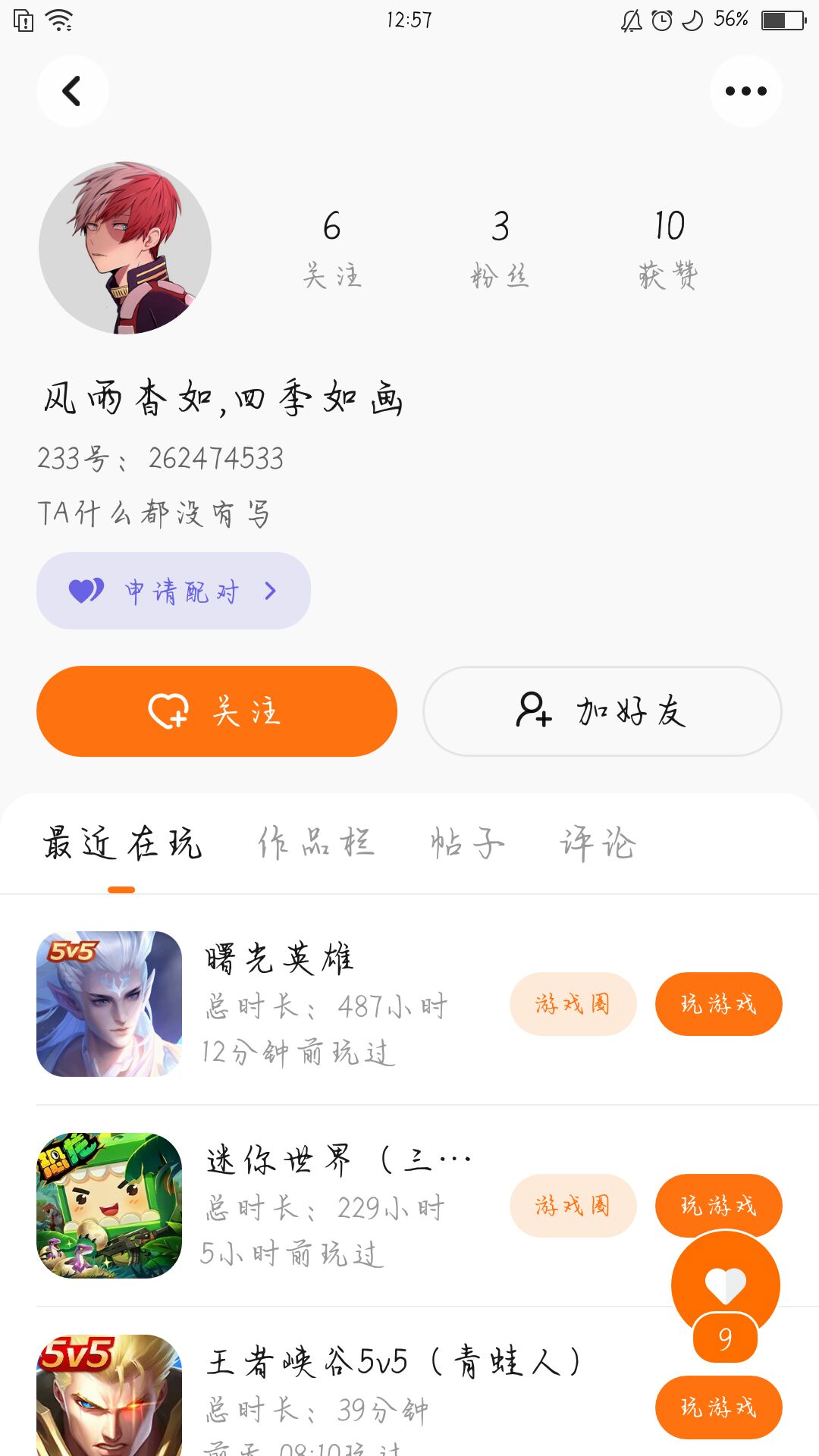Open 游戏圈 for 曙光英雄

[573, 1004]
